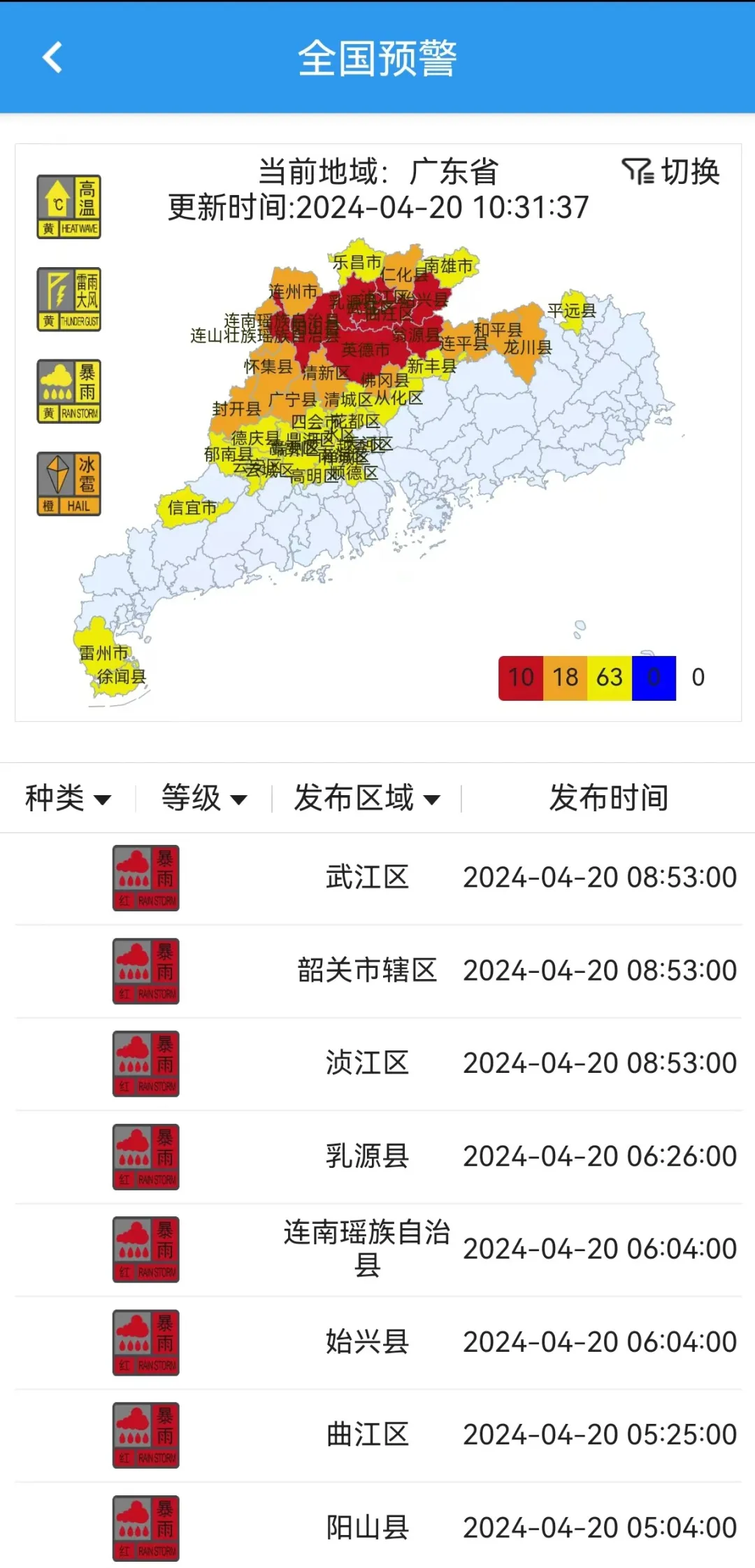Screen dimensions: 755x1568
Task: Toggle the blue legend block showing 0
Action: pyautogui.click(x=653, y=677)
